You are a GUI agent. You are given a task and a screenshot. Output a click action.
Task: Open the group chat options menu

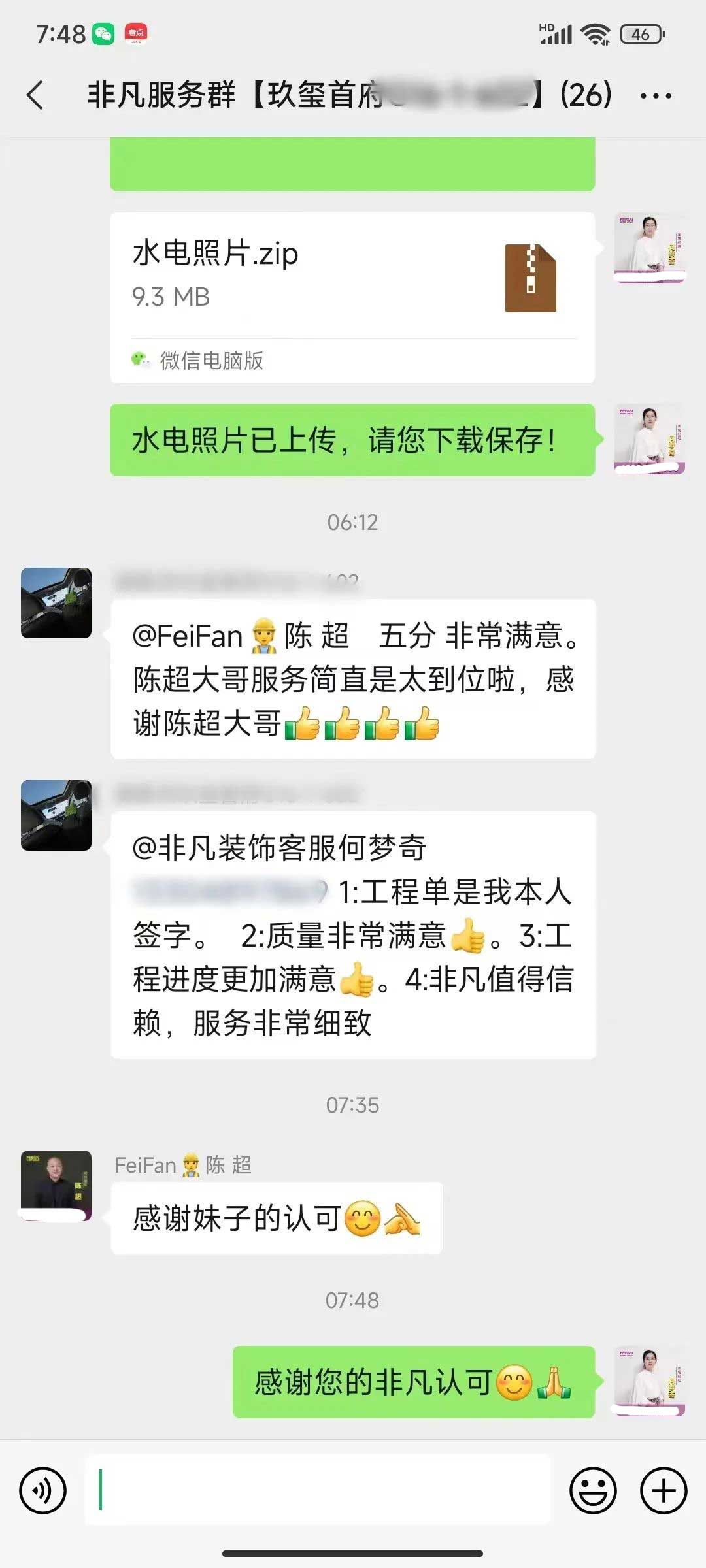(x=655, y=97)
